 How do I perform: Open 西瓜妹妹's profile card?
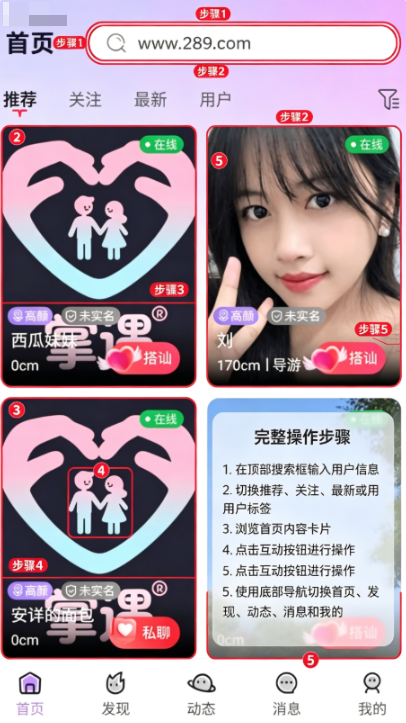pyautogui.click(x=99, y=256)
